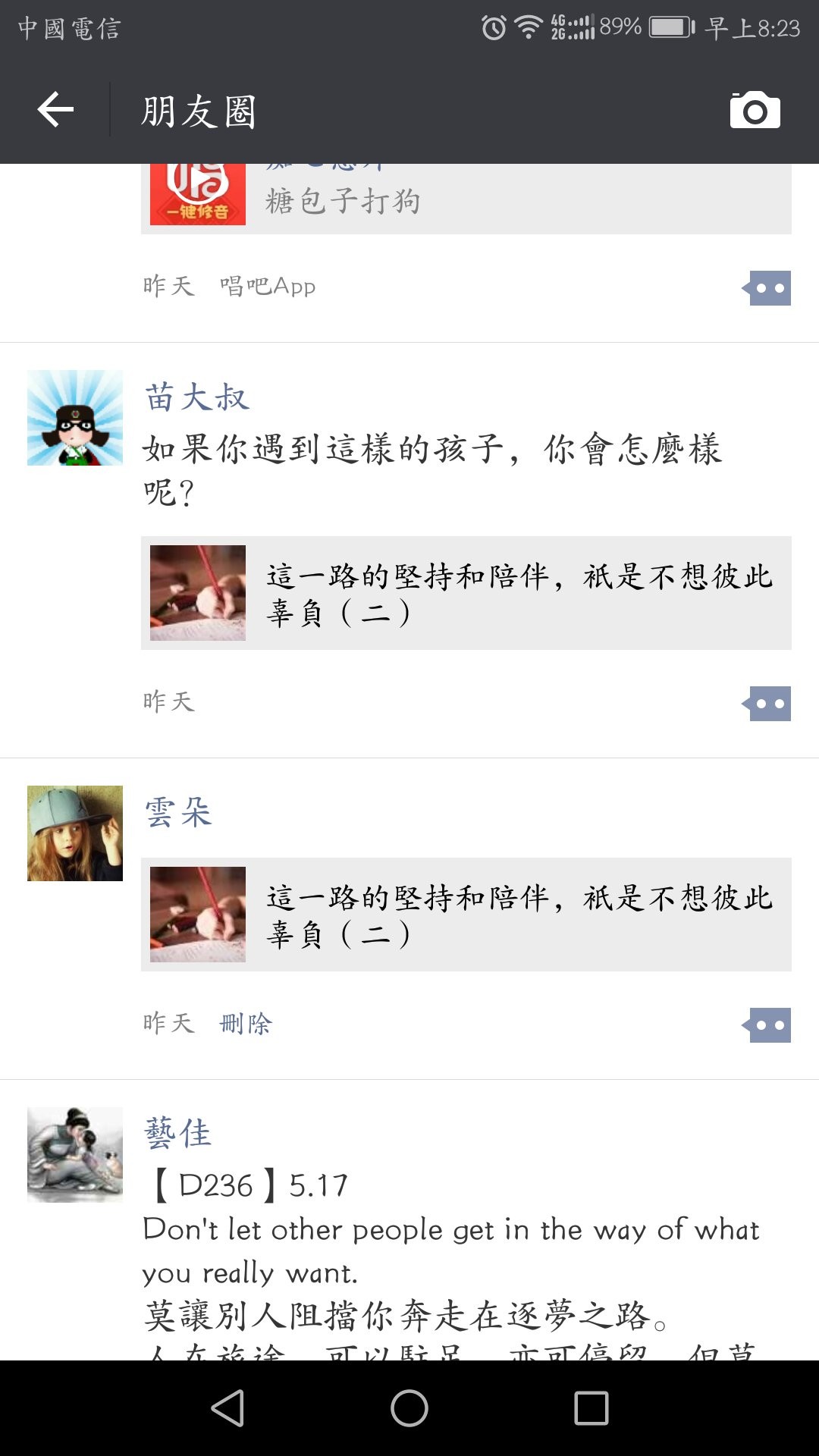The image size is (819, 1456).
Task: Open comment menu under 苗大叔's post
Action: click(x=767, y=704)
